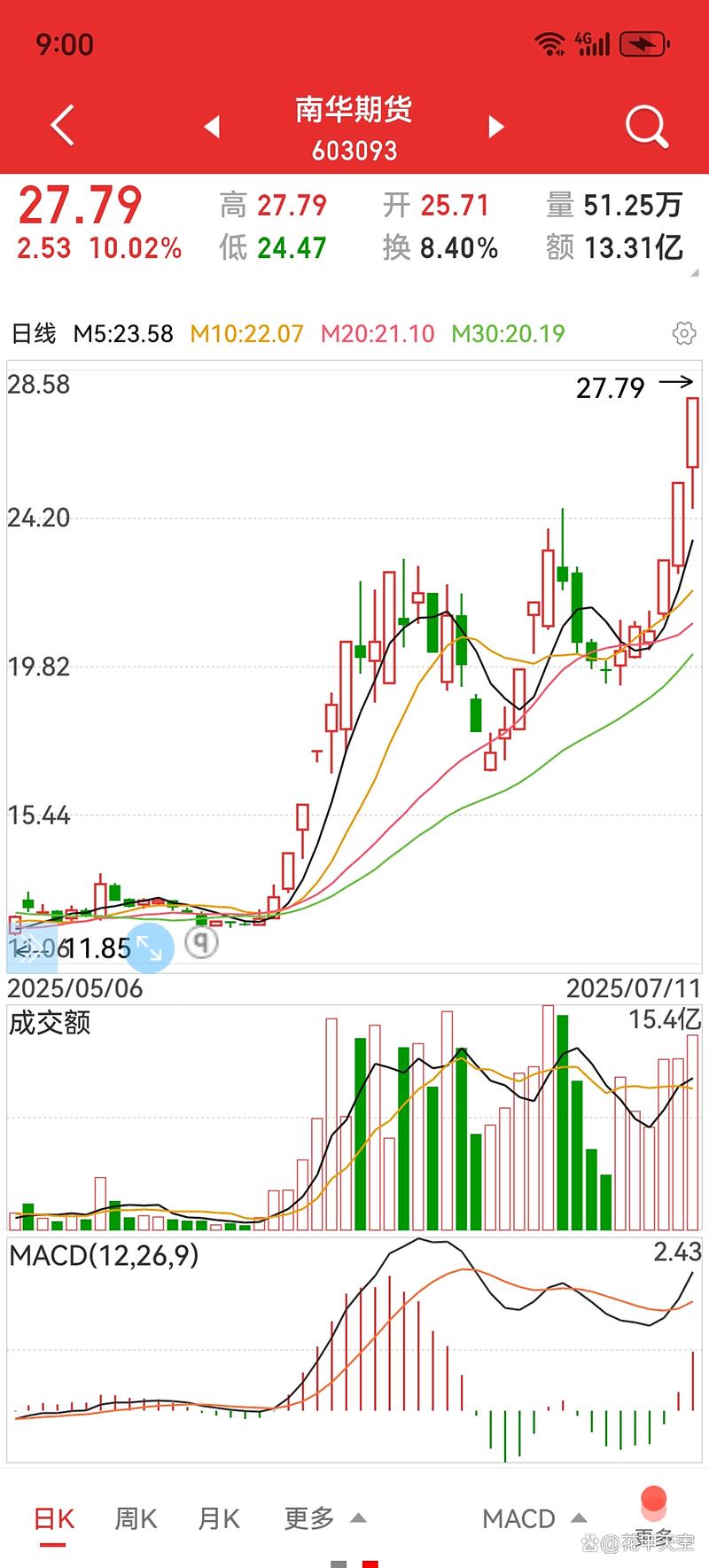Image resolution: width=709 pixels, height=1568 pixels.
Task: Jump to the next stock with the right arrow
Action: click(x=496, y=127)
